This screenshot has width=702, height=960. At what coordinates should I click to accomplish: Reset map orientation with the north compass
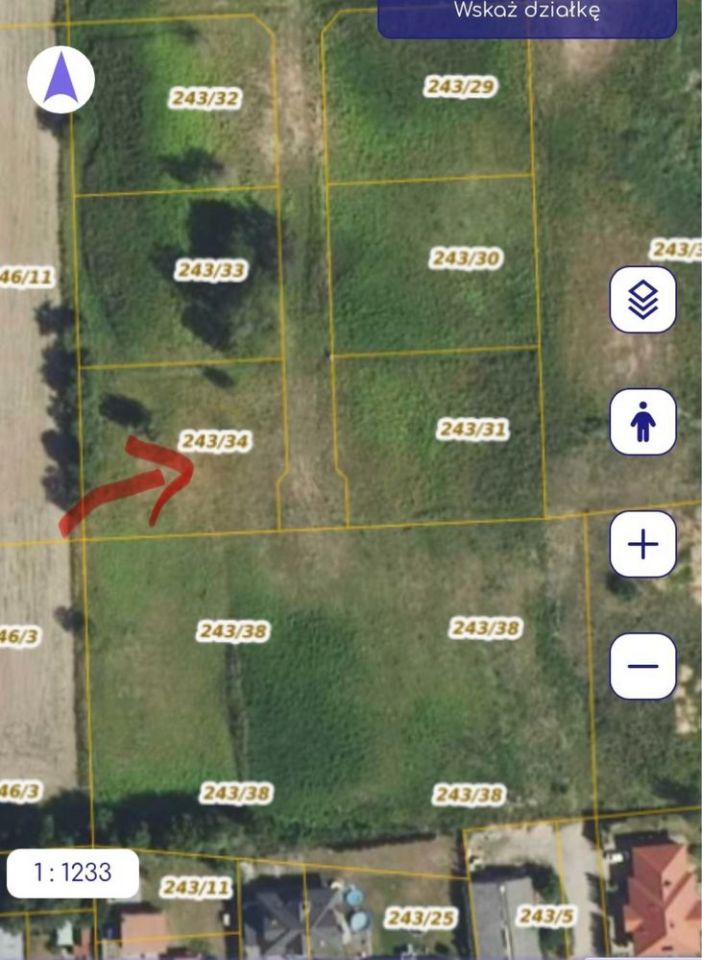coord(61,79)
